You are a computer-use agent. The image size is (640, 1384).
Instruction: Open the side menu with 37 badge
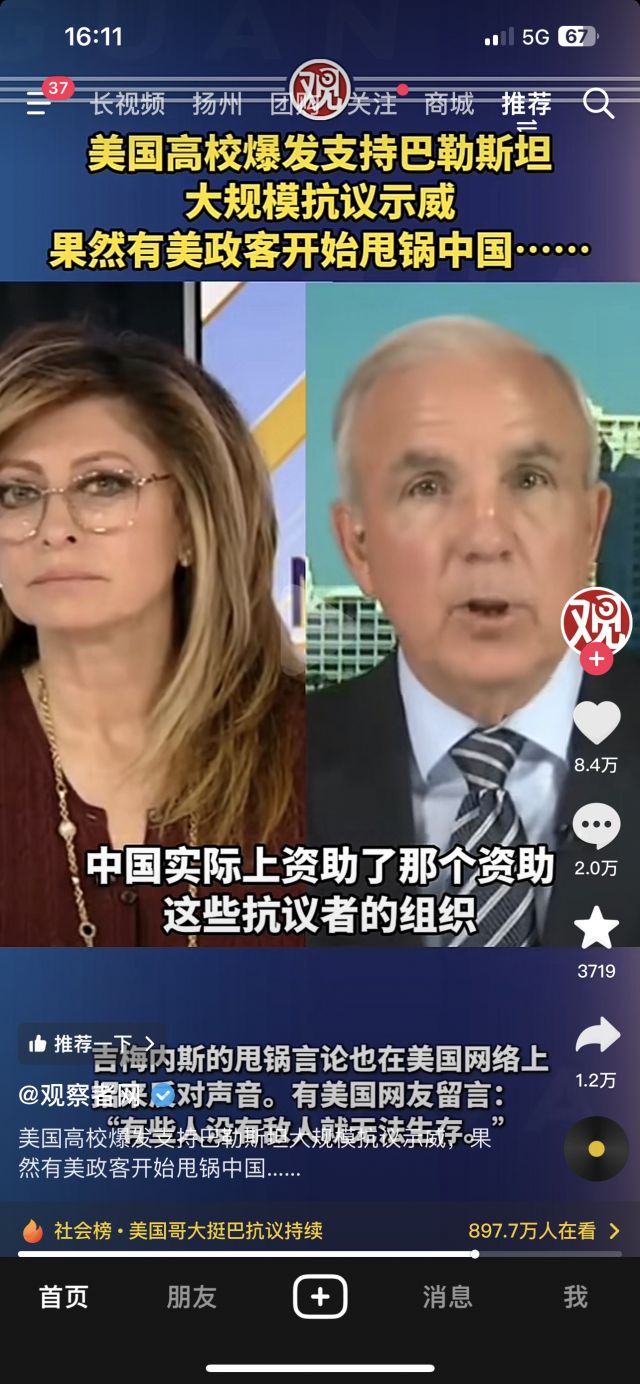pyautogui.click(x=40, y=103)
